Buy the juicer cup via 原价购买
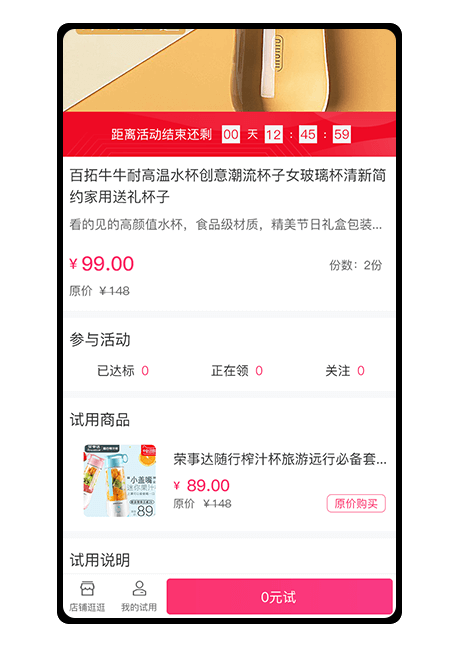Screen dimensions: 459x658 click(356, 504)
